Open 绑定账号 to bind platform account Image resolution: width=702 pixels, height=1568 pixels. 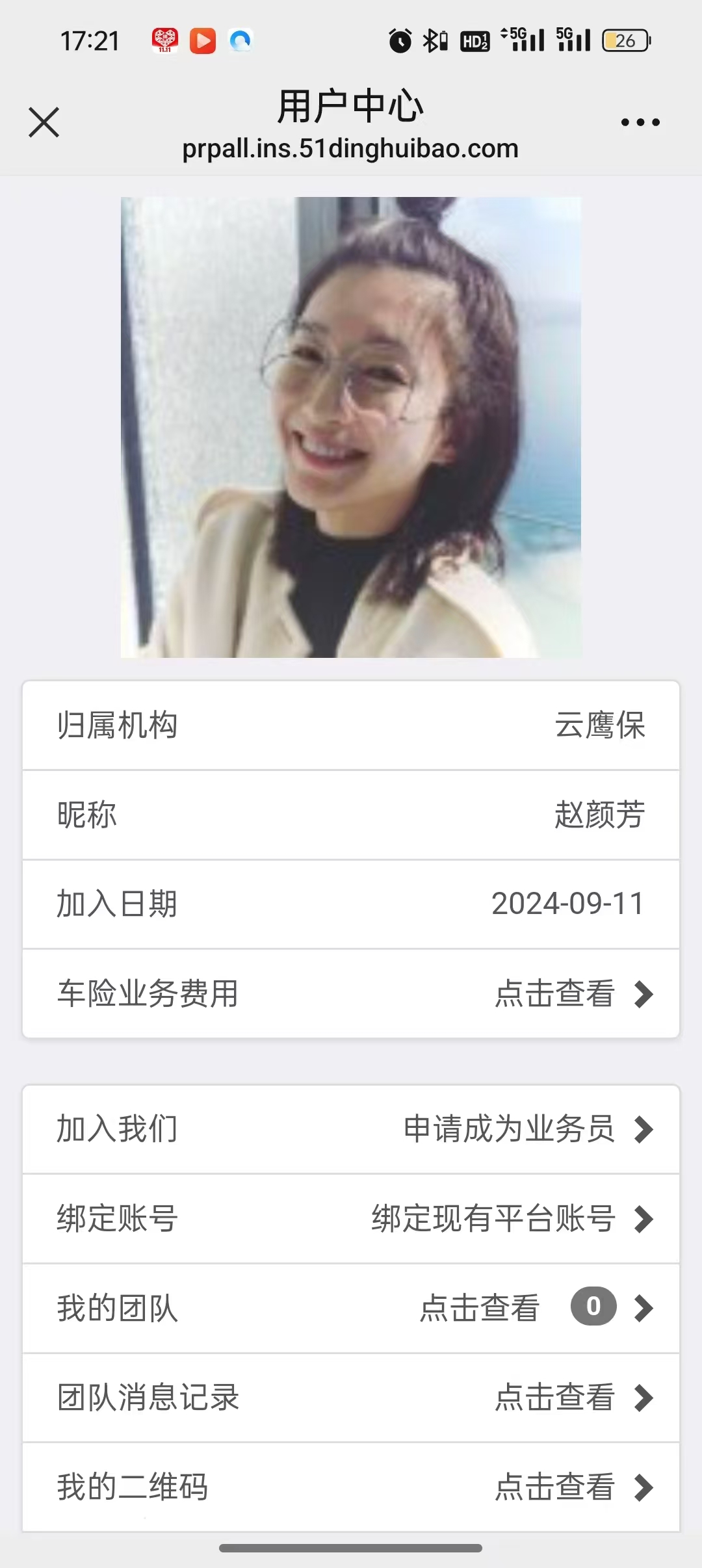pos(351,1219)
